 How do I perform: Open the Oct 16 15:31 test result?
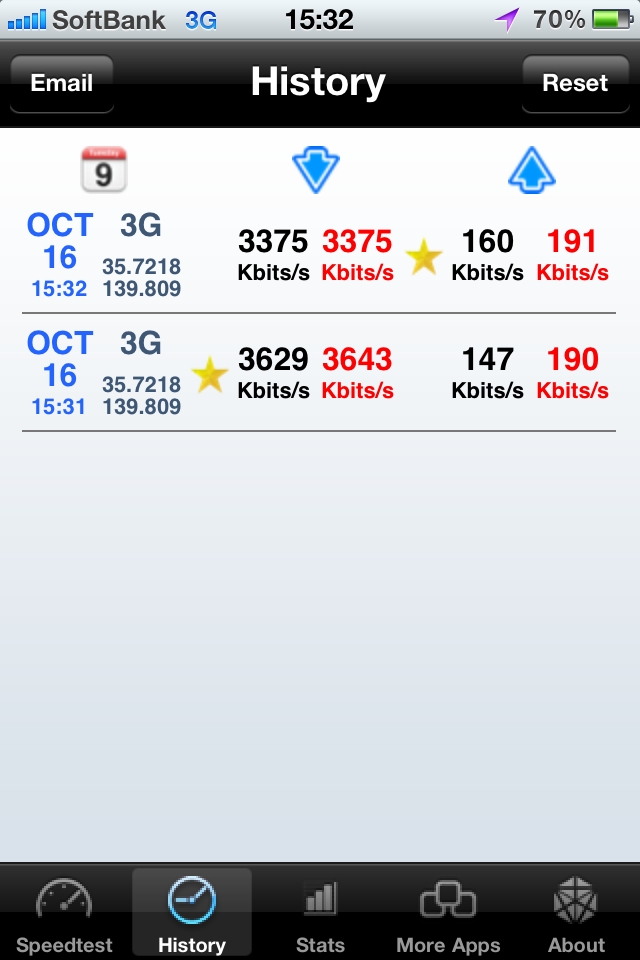[318, 374]
